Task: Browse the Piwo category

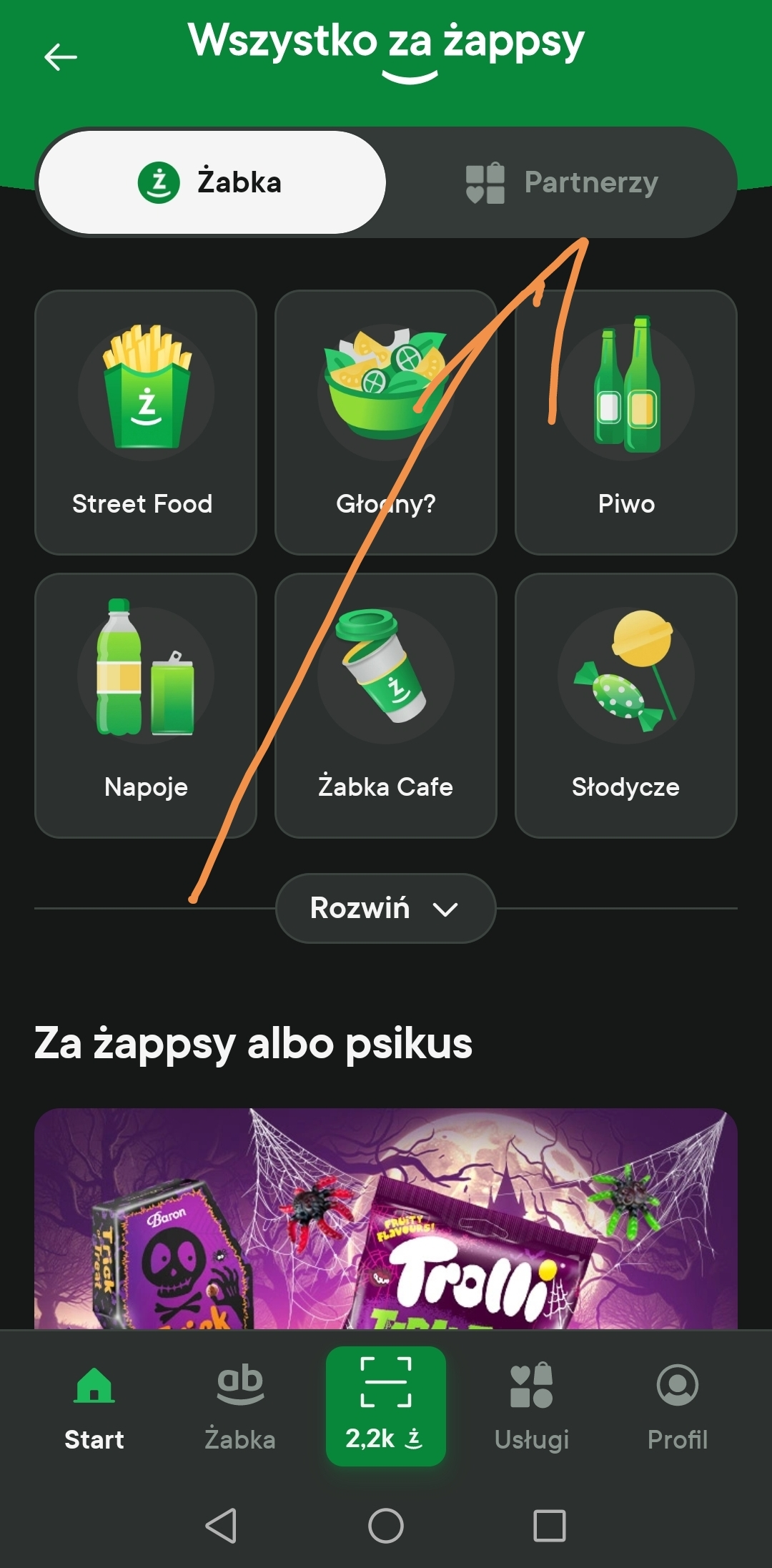Action: point(625,422)
